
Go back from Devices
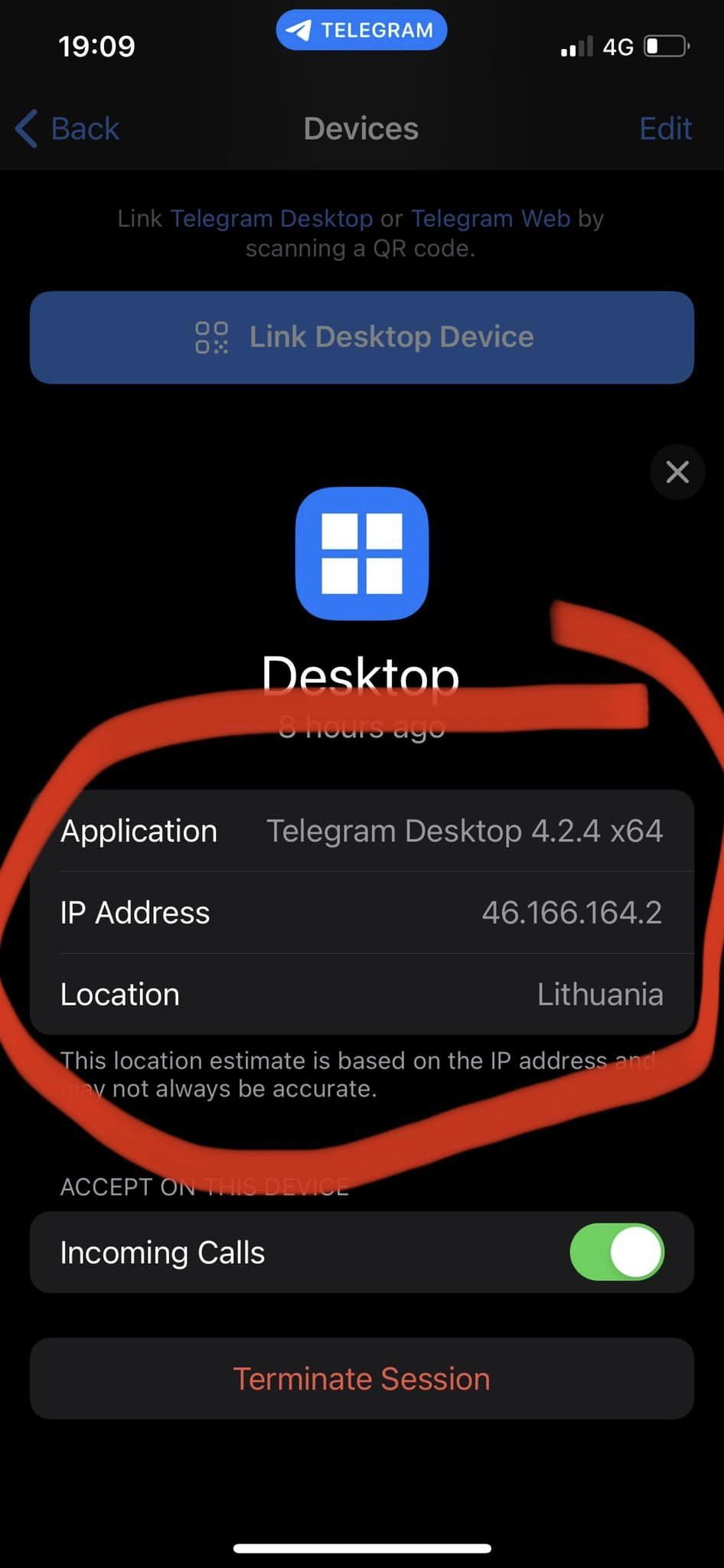[67, 129]
